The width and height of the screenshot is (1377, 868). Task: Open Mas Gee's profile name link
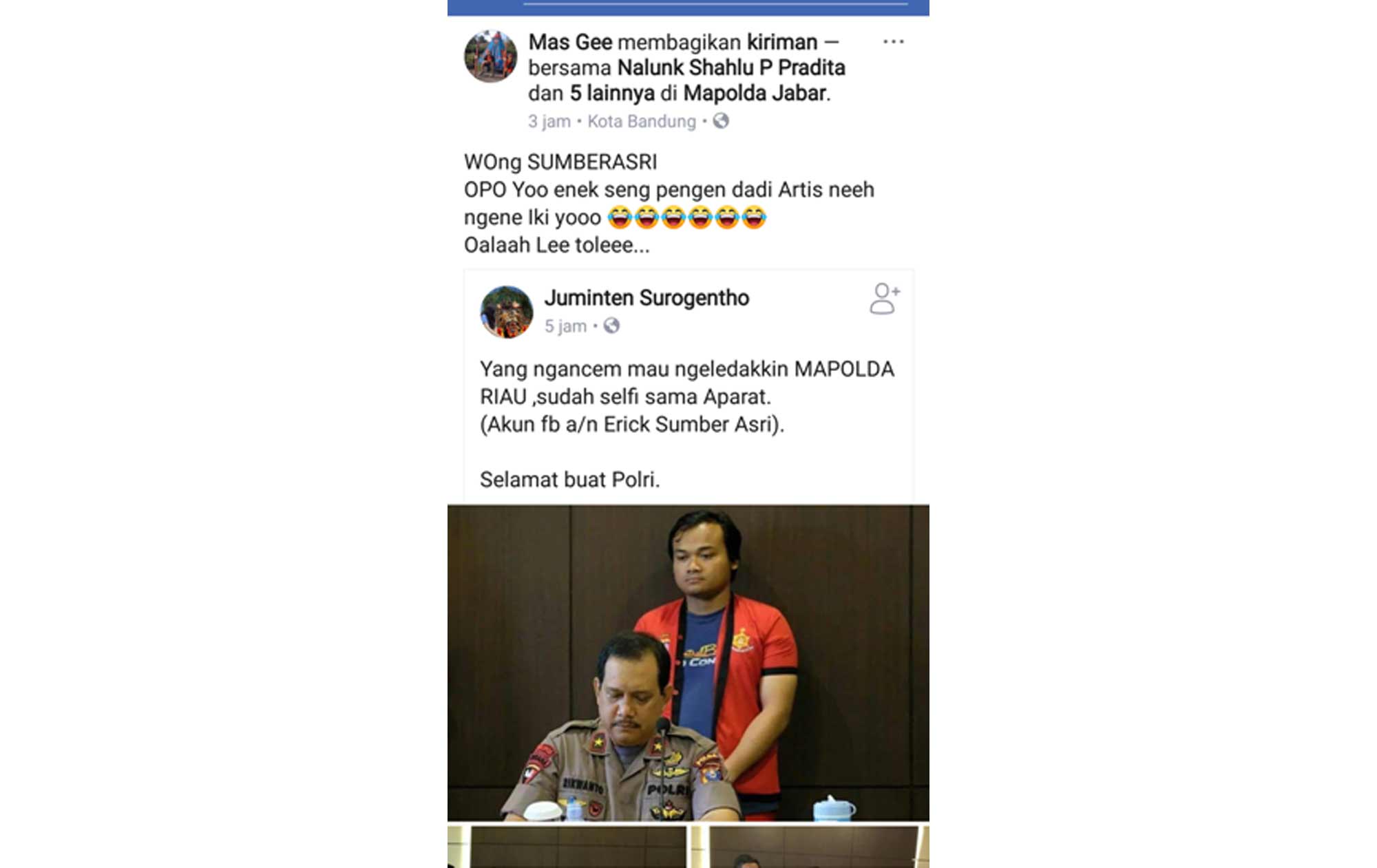[570, 42]
